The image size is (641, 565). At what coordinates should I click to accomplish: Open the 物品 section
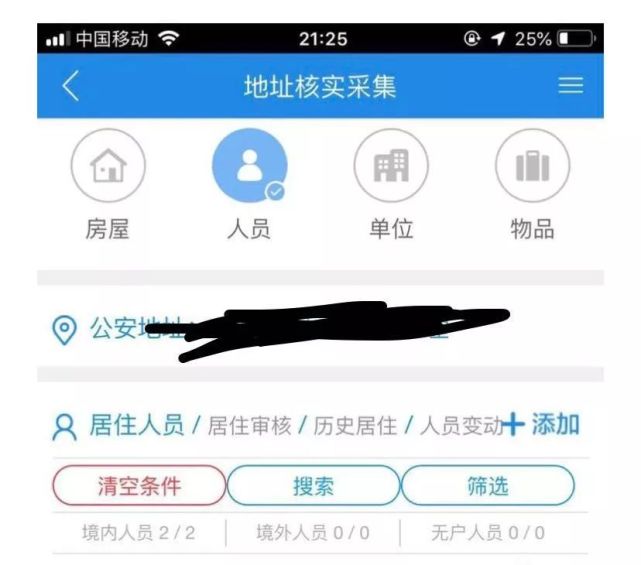[532, 184]
